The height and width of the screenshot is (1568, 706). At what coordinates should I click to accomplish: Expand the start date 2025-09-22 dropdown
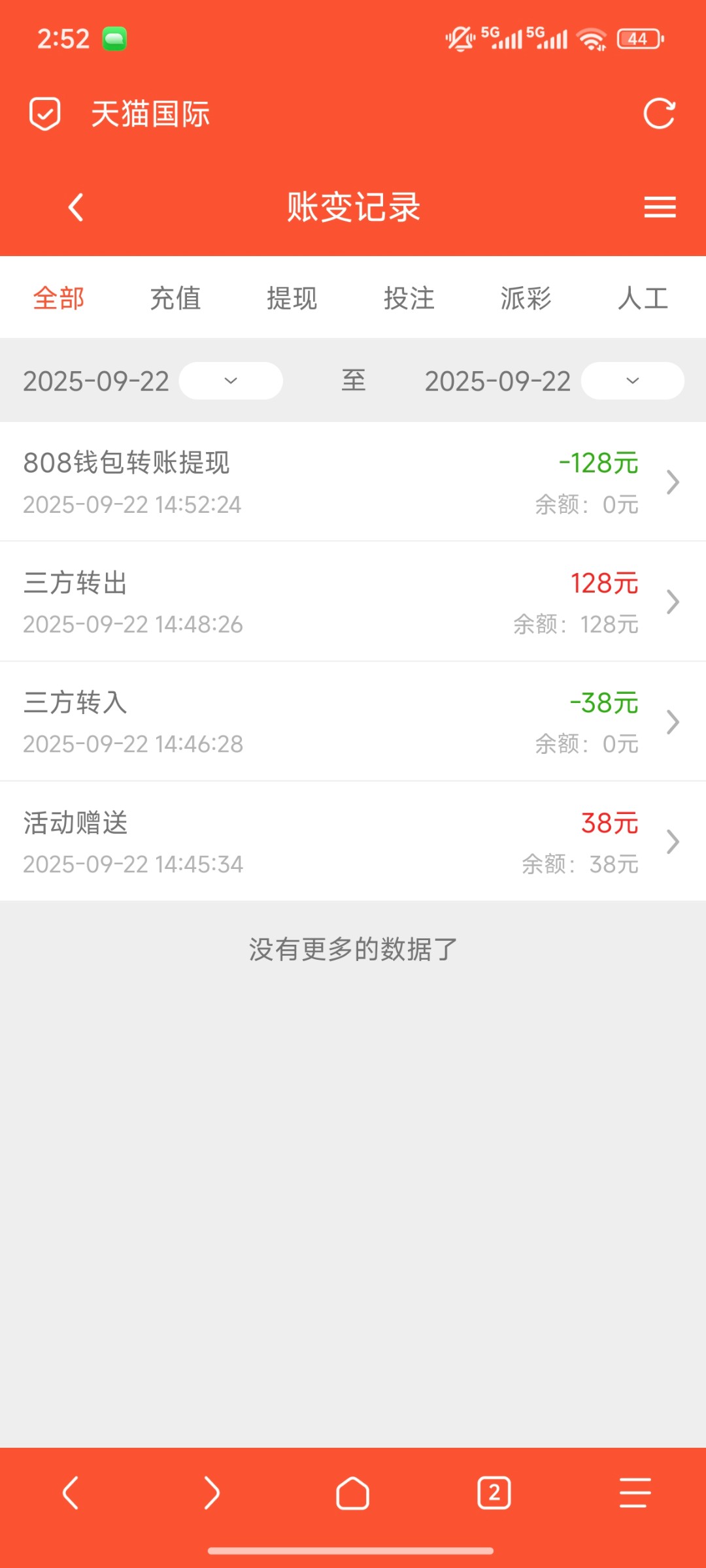[230, 381]
